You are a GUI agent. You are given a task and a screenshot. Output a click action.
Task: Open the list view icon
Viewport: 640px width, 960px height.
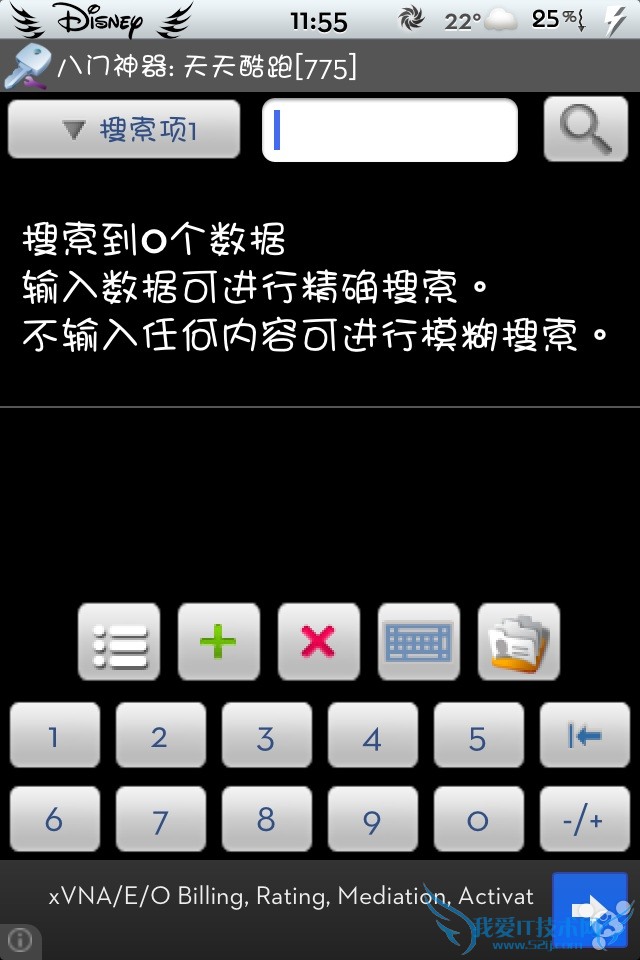coord(119,642)
